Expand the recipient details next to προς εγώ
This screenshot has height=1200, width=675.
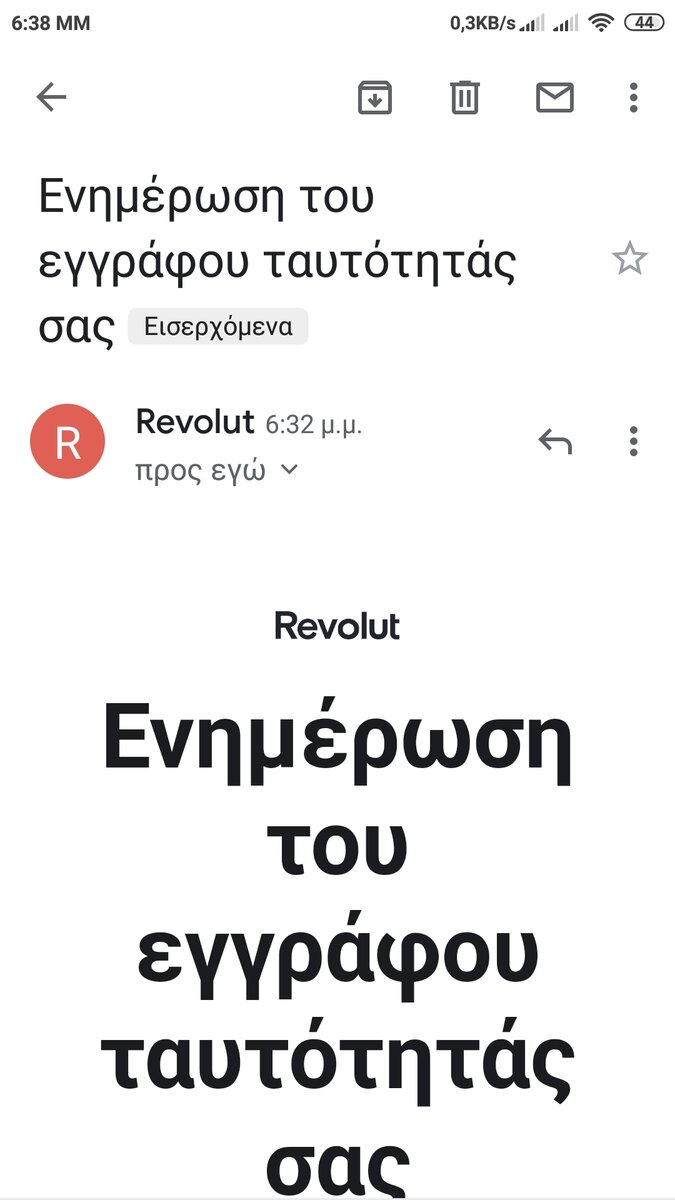click(x=288, y=469)
